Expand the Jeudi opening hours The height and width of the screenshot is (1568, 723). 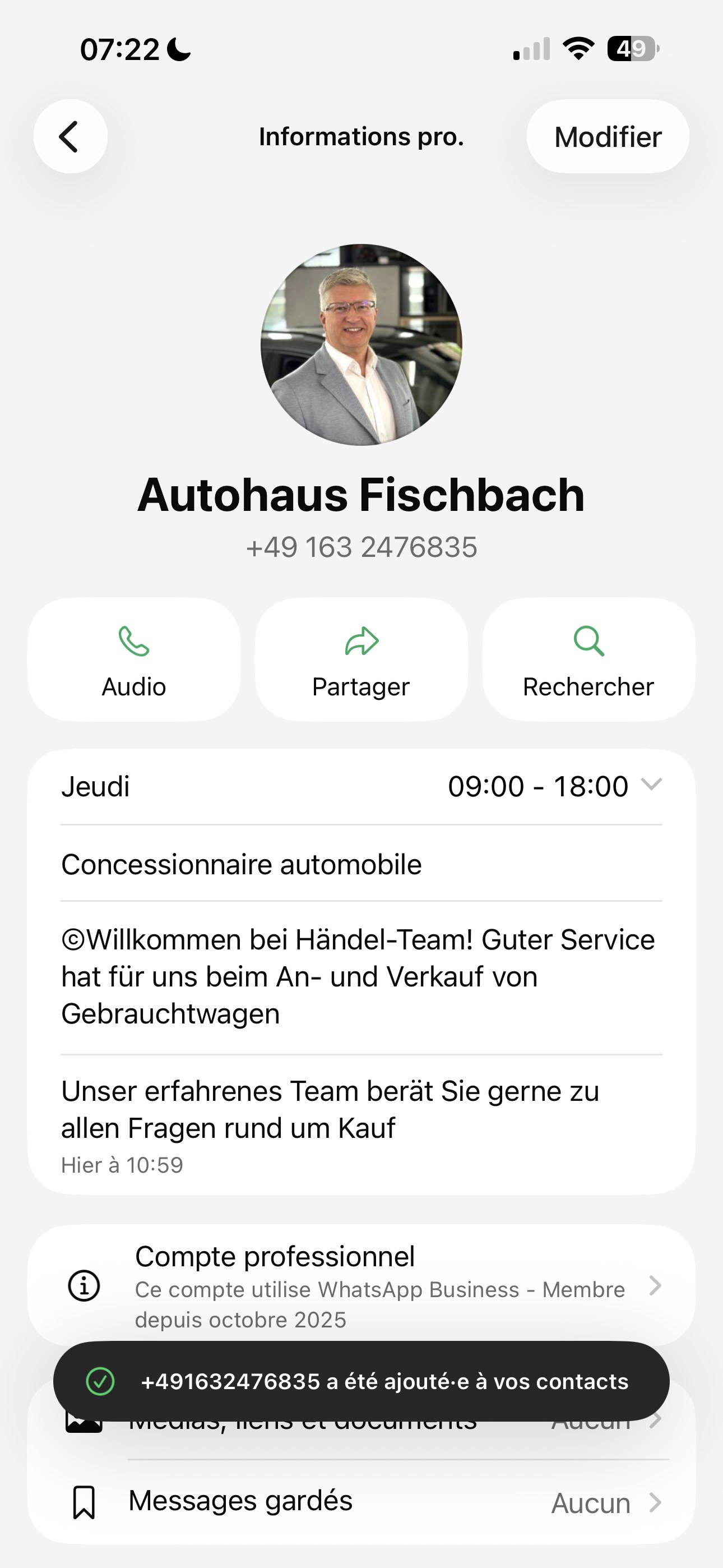click(x=651, y=785)
